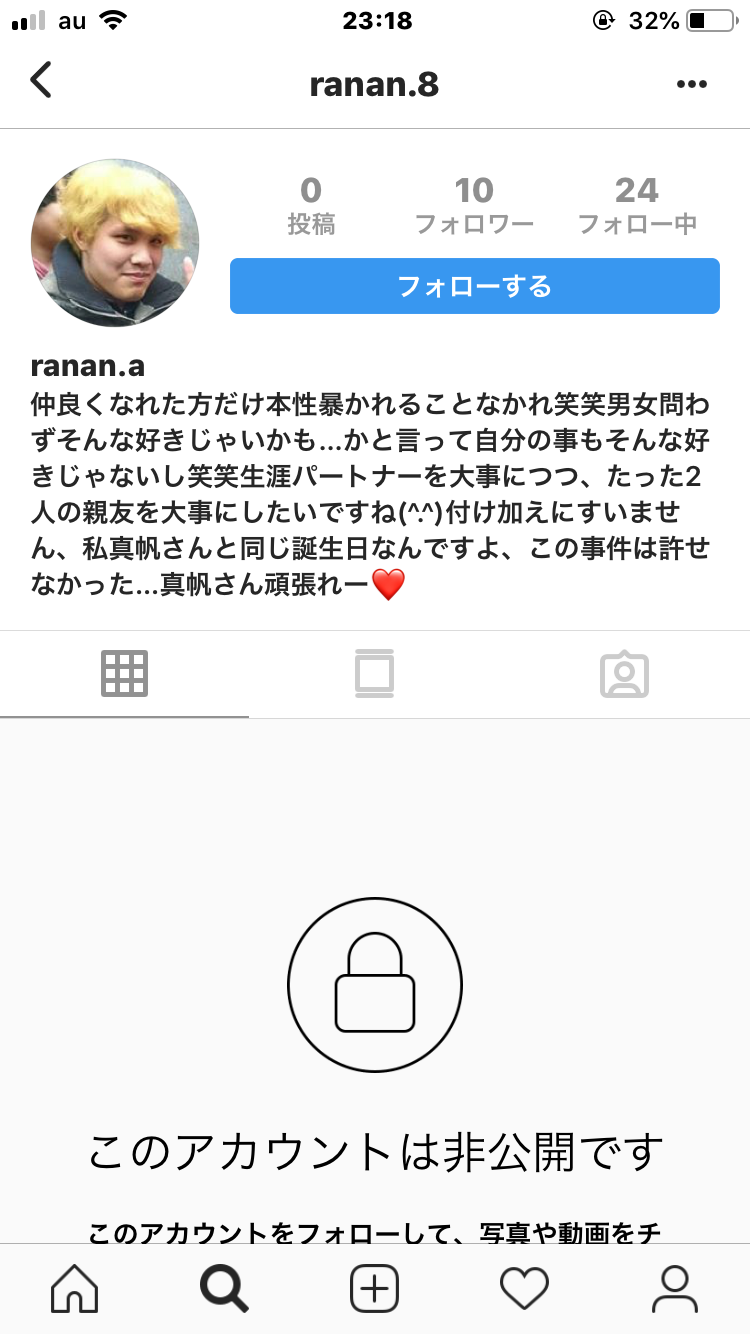Open the activity heart tab
This screenshot has width=750, height=1334.
coord(524,1289)
